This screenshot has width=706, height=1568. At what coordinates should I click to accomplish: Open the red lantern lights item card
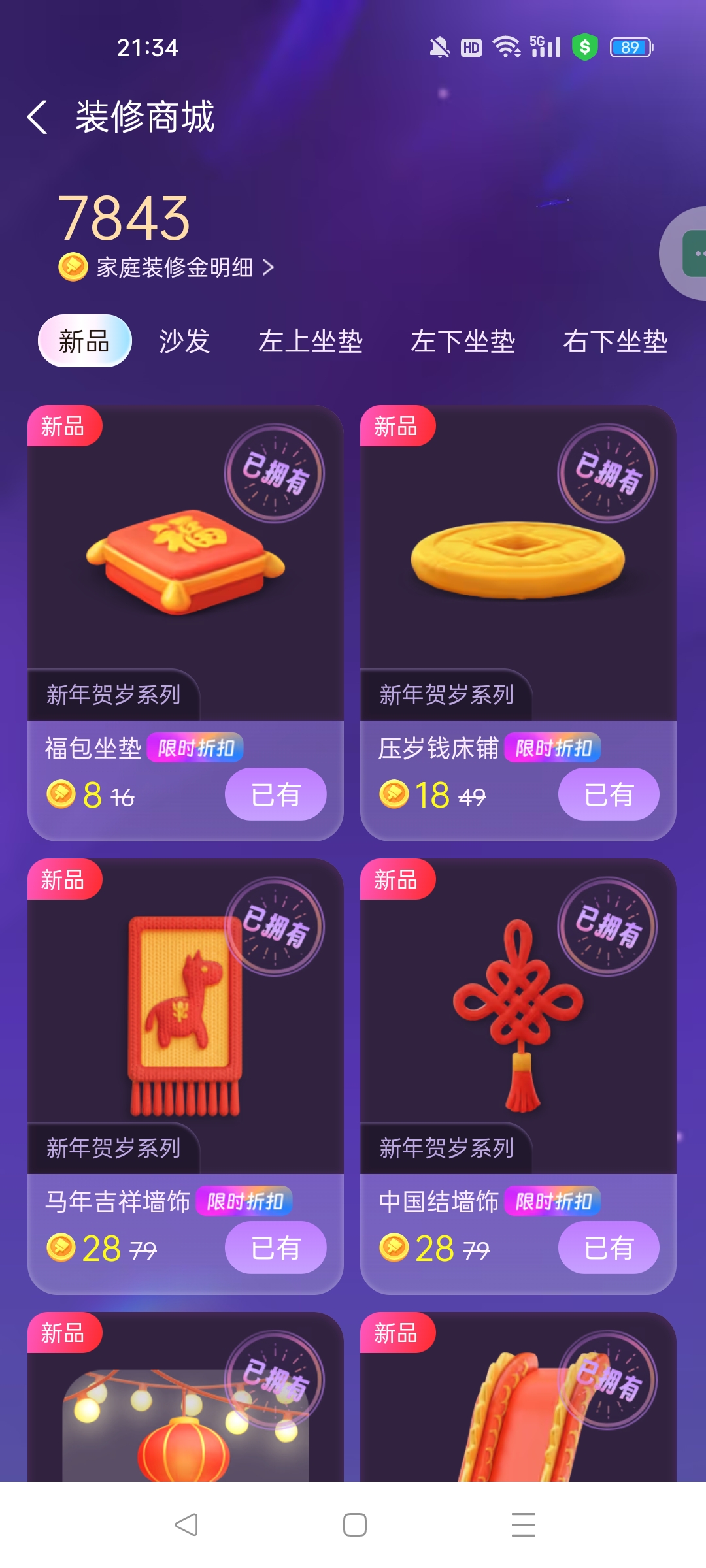pos(185,1411)
